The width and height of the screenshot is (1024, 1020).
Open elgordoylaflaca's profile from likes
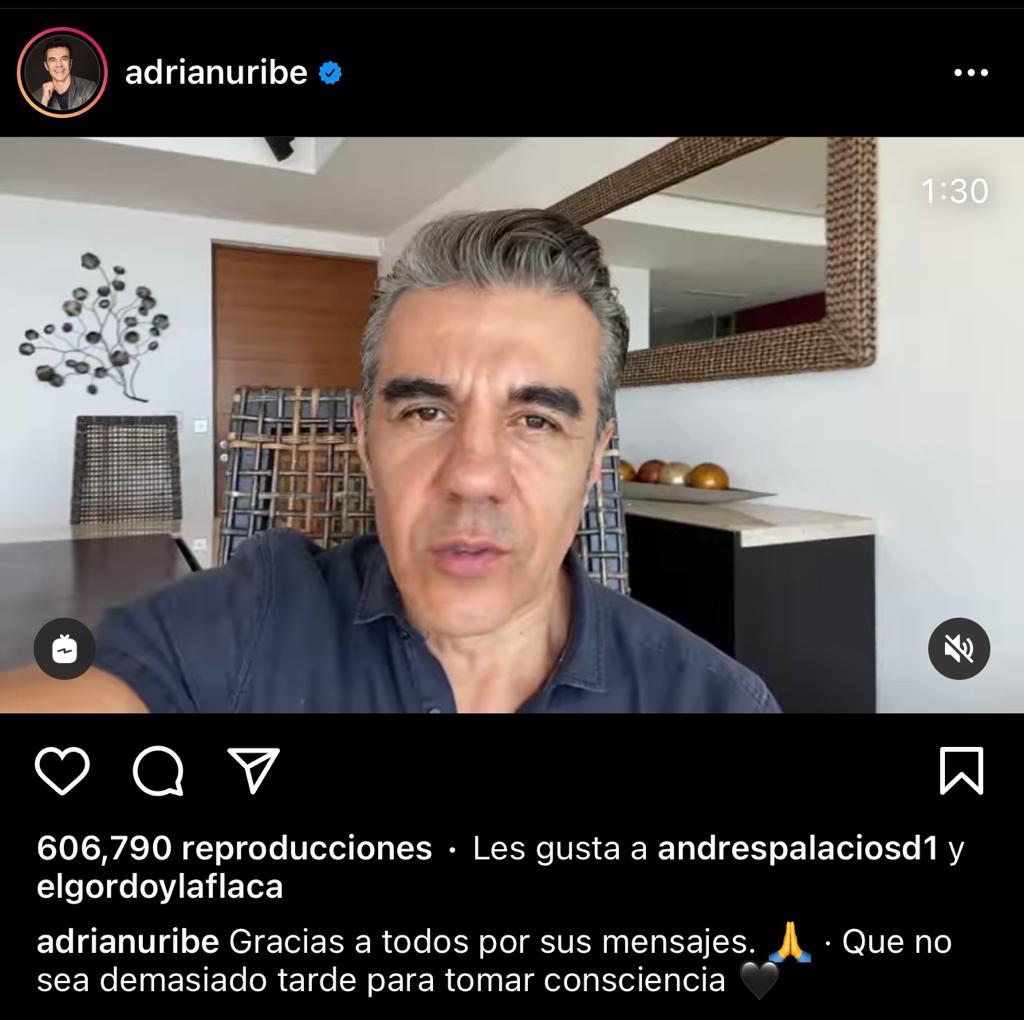160,886
